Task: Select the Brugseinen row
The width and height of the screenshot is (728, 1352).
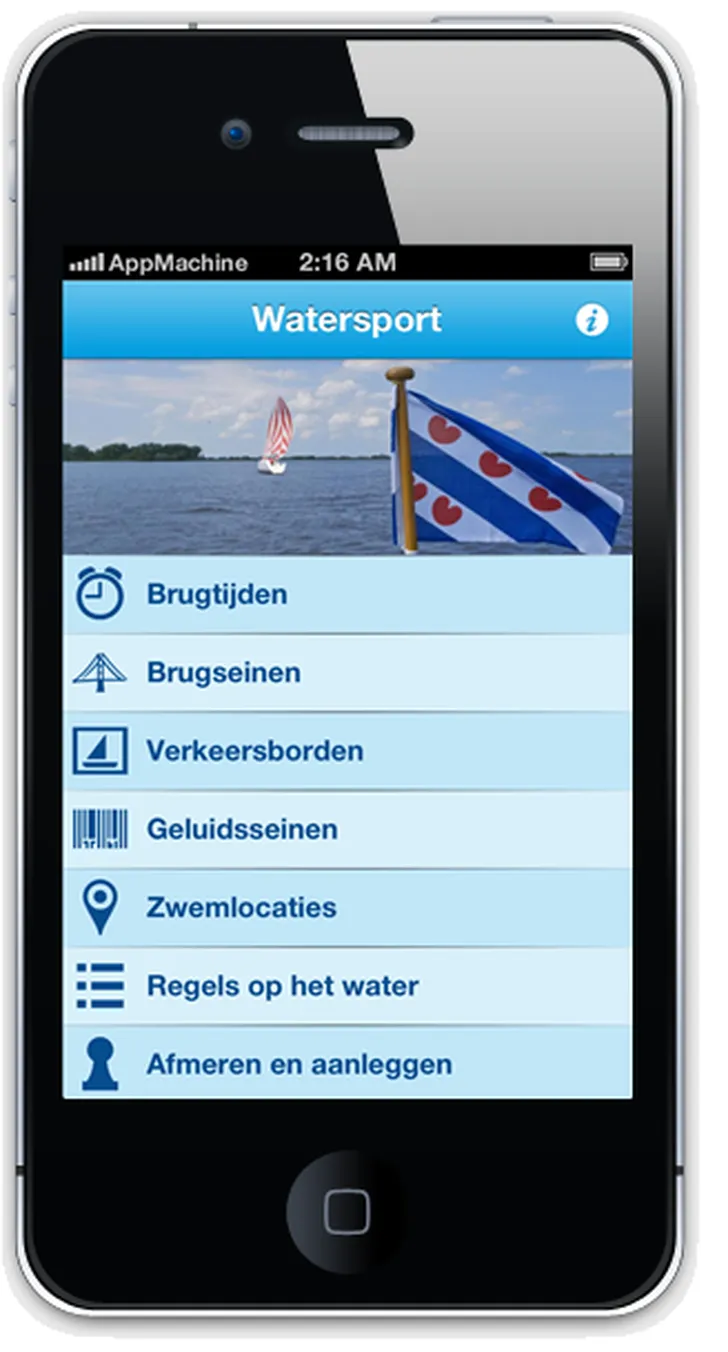Action: tap(346, 673)
